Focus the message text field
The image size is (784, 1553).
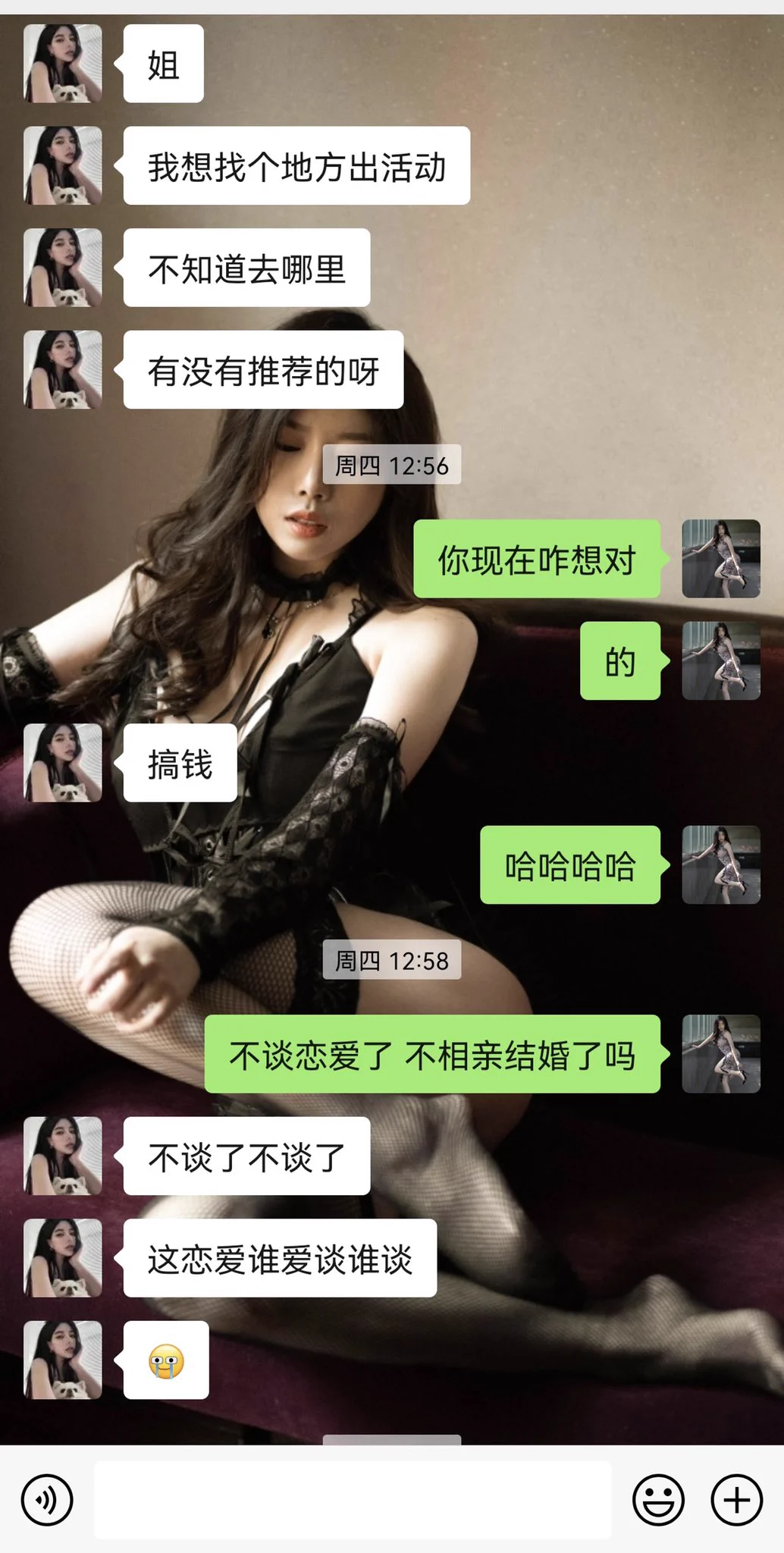[x=353, y=1499]
